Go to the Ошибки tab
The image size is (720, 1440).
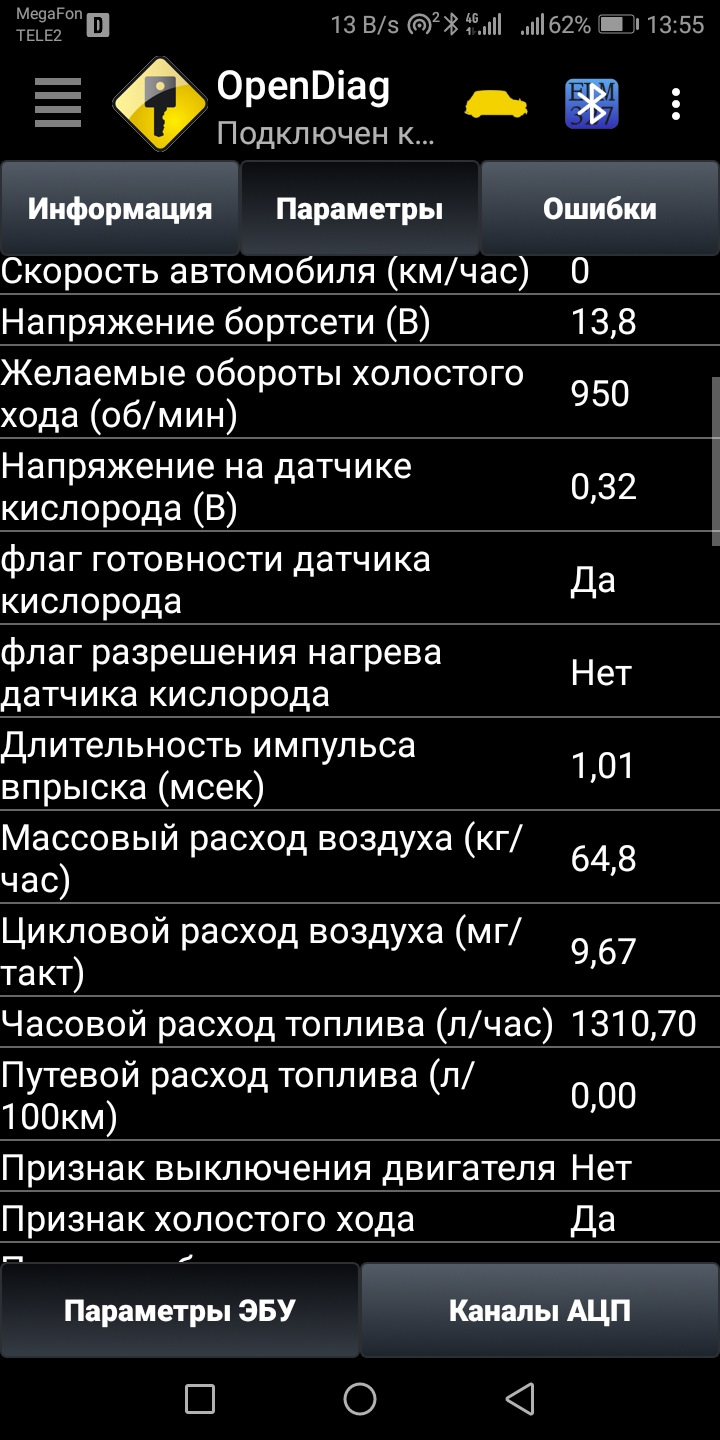[x=600, y=209]
